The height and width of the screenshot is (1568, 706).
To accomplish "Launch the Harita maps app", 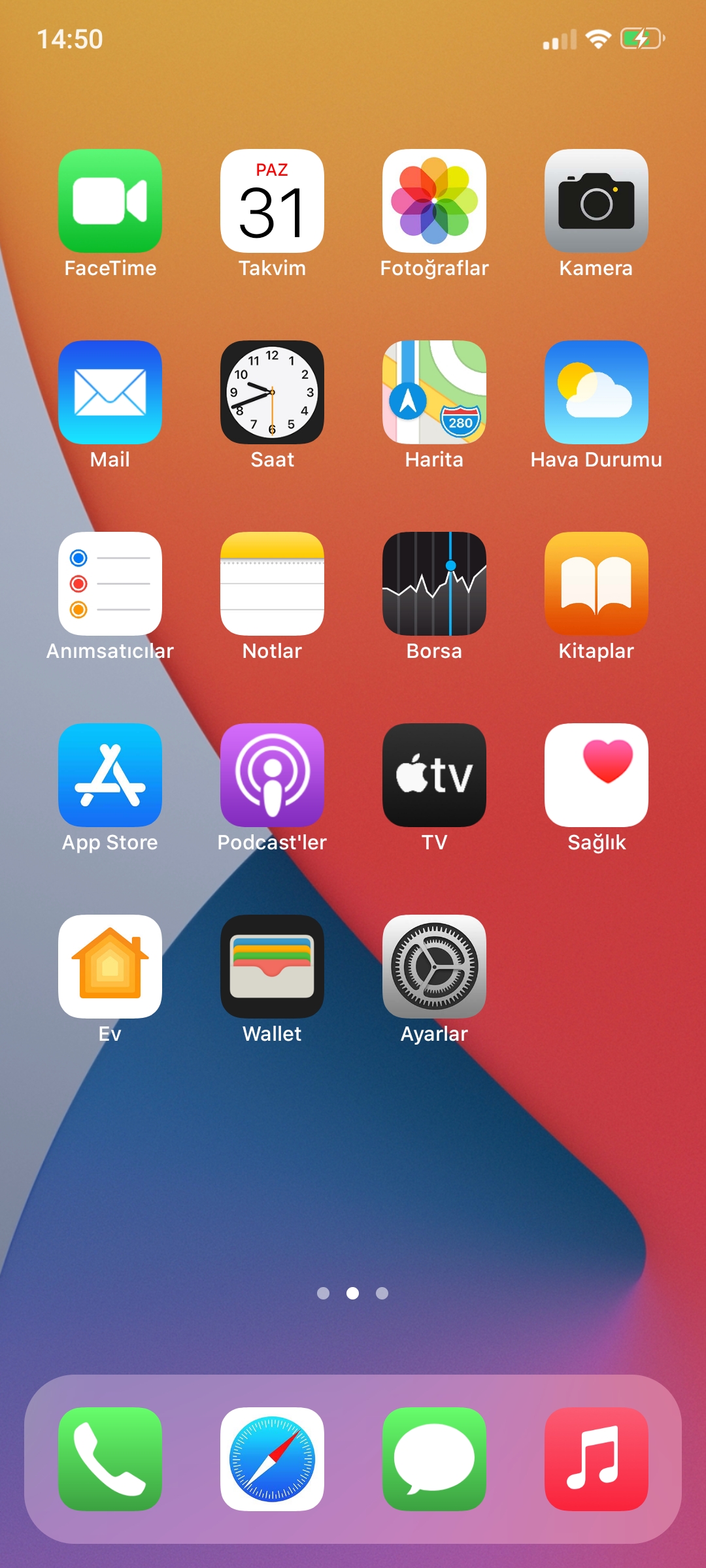I will pos(434,392).
